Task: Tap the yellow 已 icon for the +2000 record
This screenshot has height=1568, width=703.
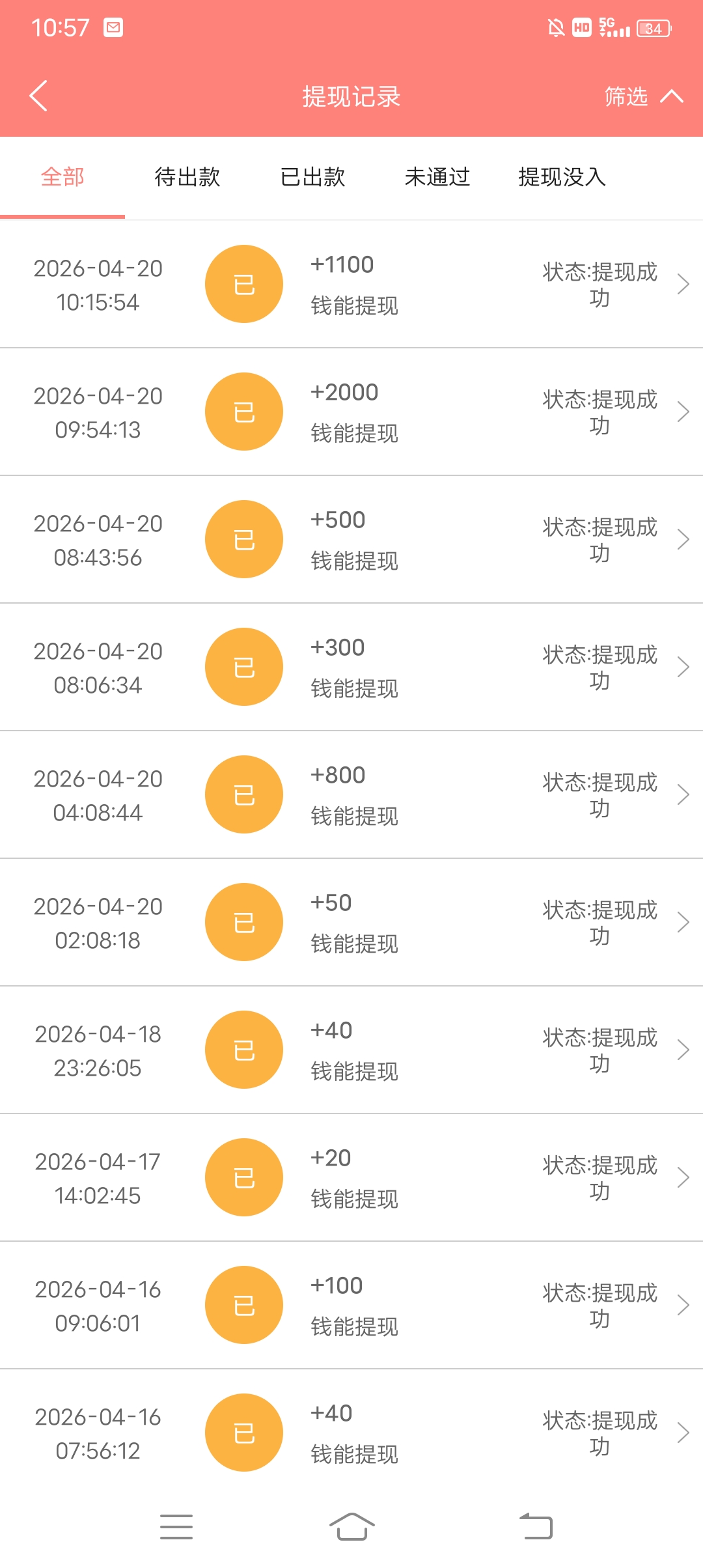Action: [243, 412]
